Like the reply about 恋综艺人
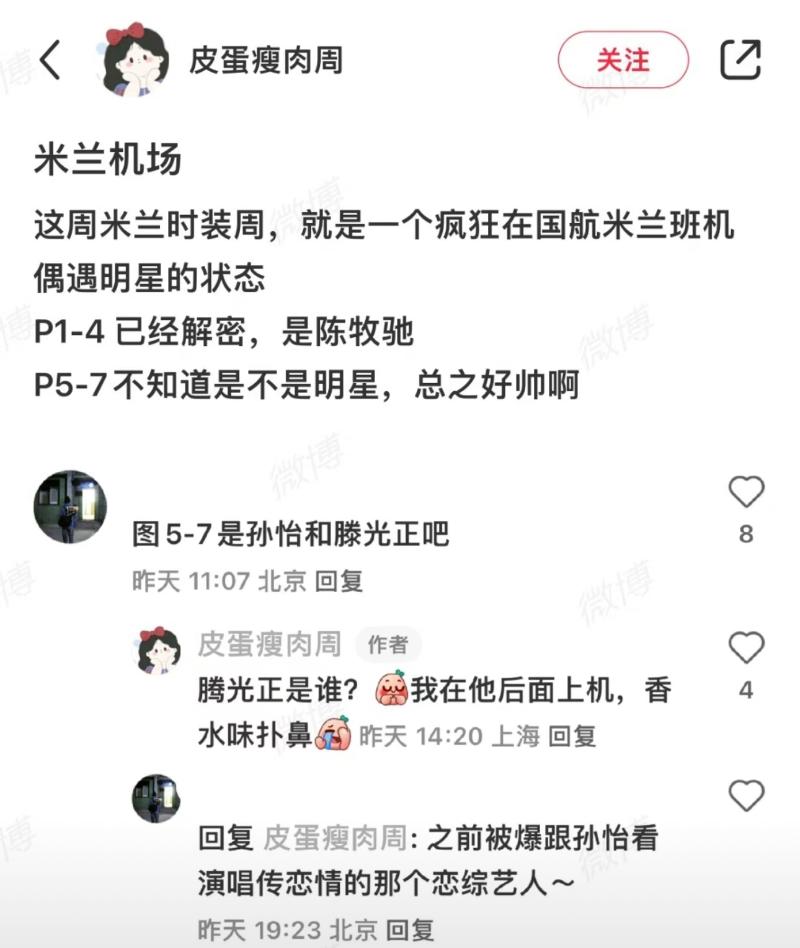 tap(746, 797)
